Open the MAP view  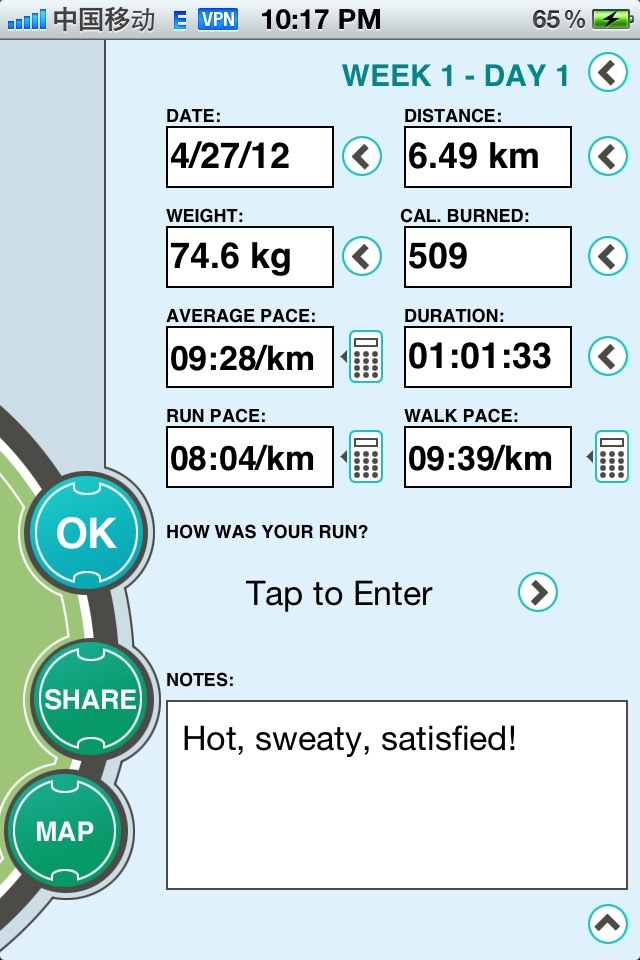65,830
